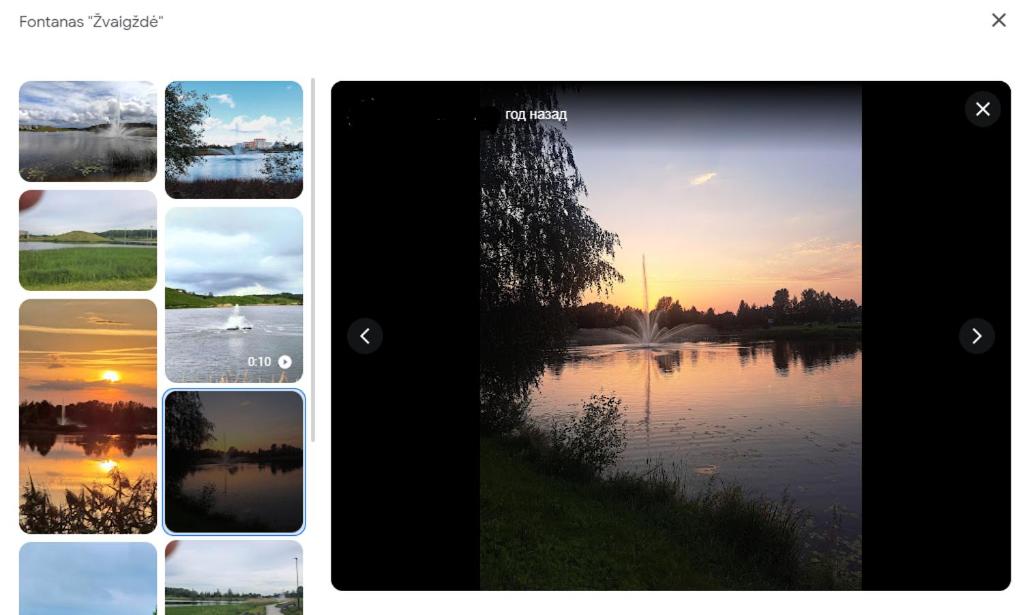Open the green hill meadow thumbnail

click(x=88, y=241)
